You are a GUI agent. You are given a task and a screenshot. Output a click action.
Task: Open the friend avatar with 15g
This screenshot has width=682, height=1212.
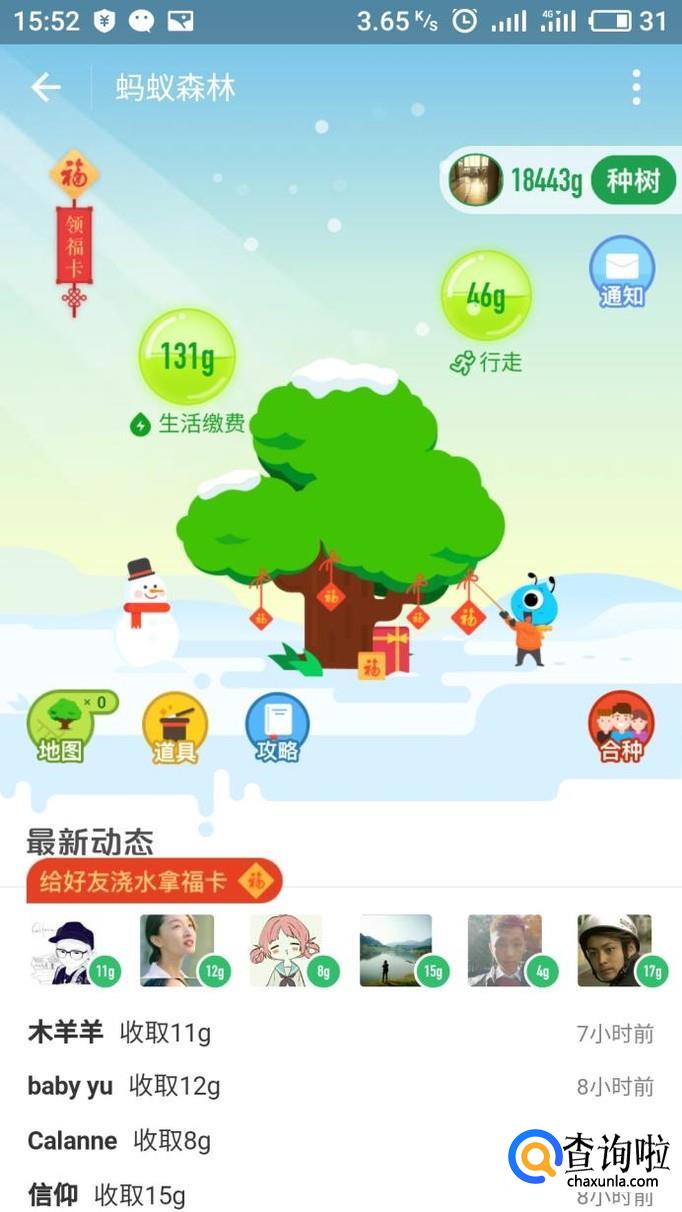pyautogui.click(x=397, y=950)
